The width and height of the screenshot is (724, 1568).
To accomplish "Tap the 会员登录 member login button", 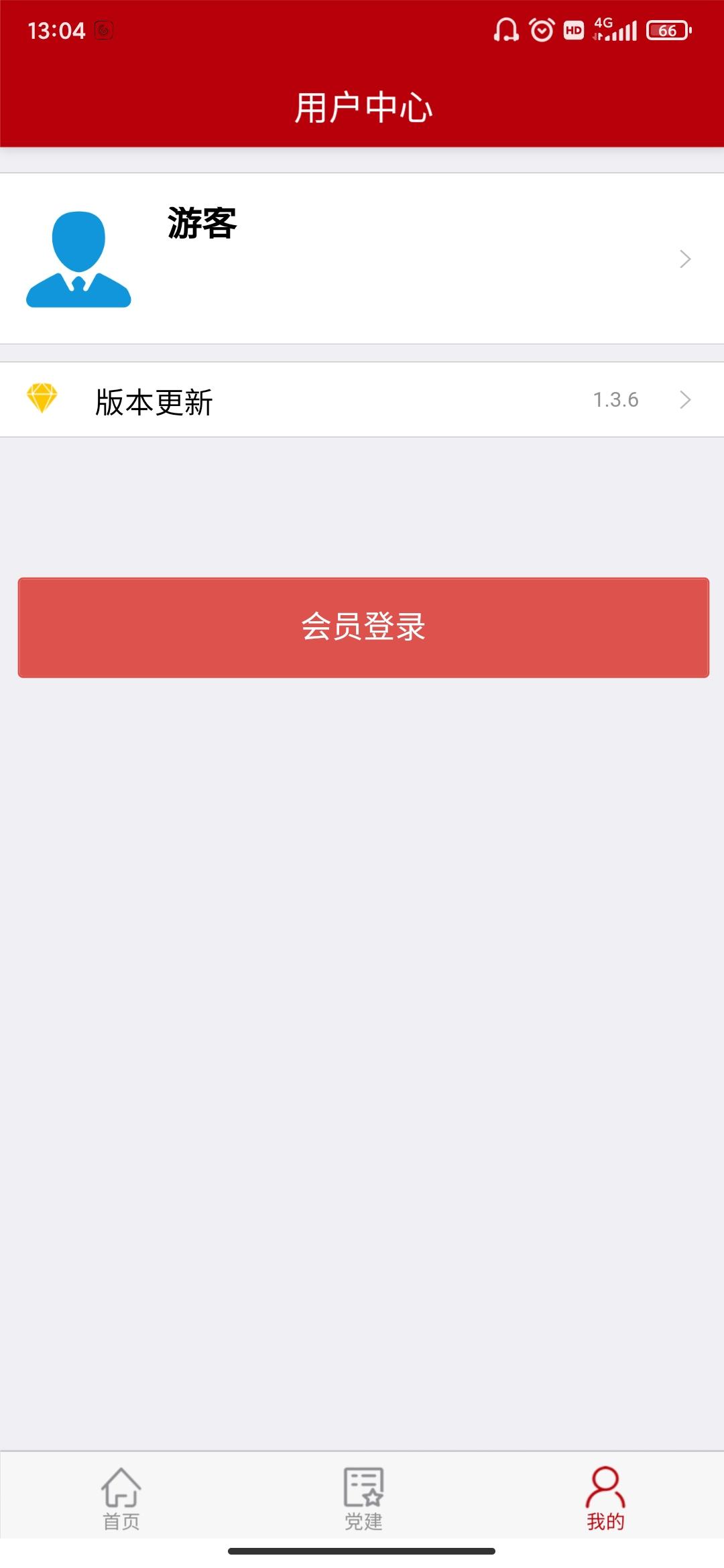I will point(363,627).
